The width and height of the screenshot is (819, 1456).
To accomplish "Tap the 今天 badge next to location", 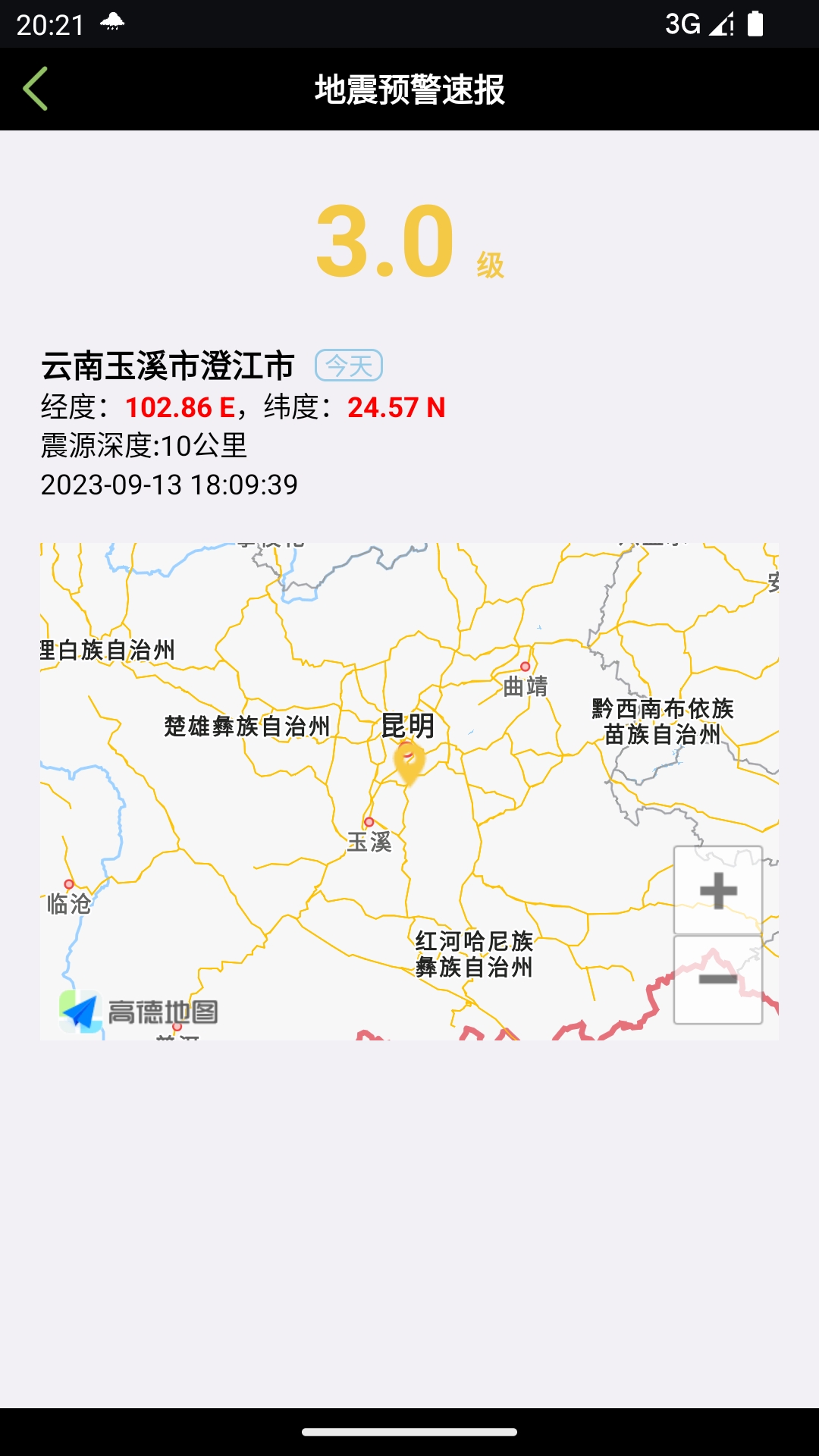I will [x=348, y=365].
